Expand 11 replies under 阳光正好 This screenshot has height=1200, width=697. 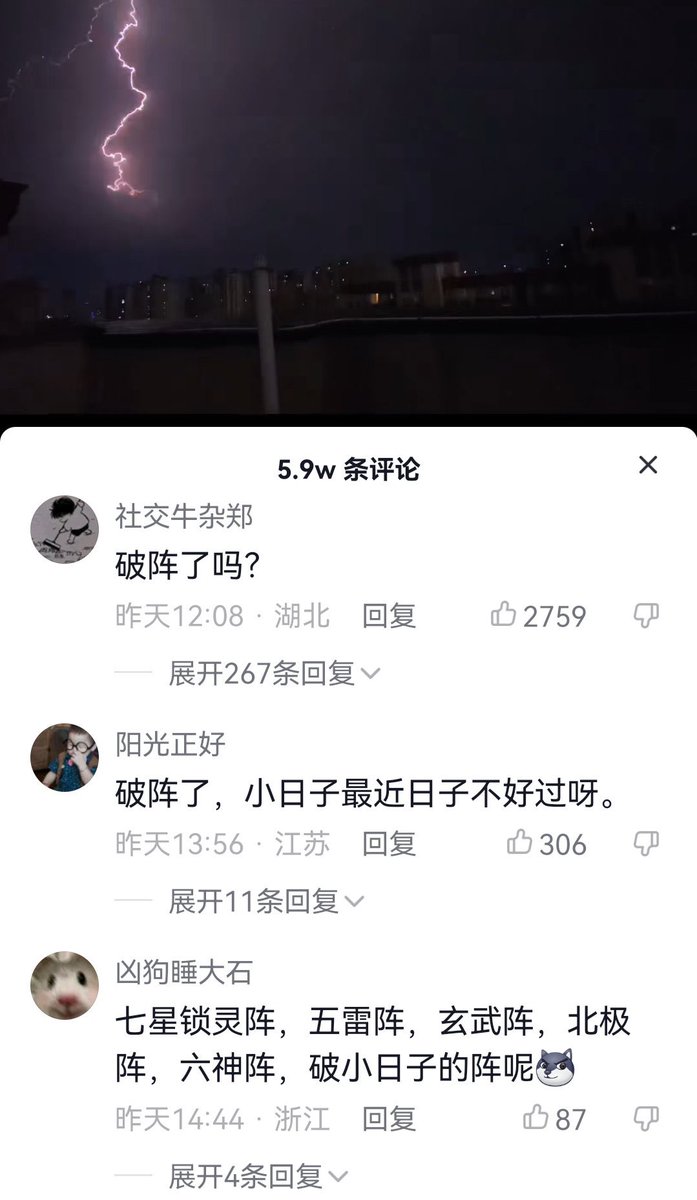[266, 901]
